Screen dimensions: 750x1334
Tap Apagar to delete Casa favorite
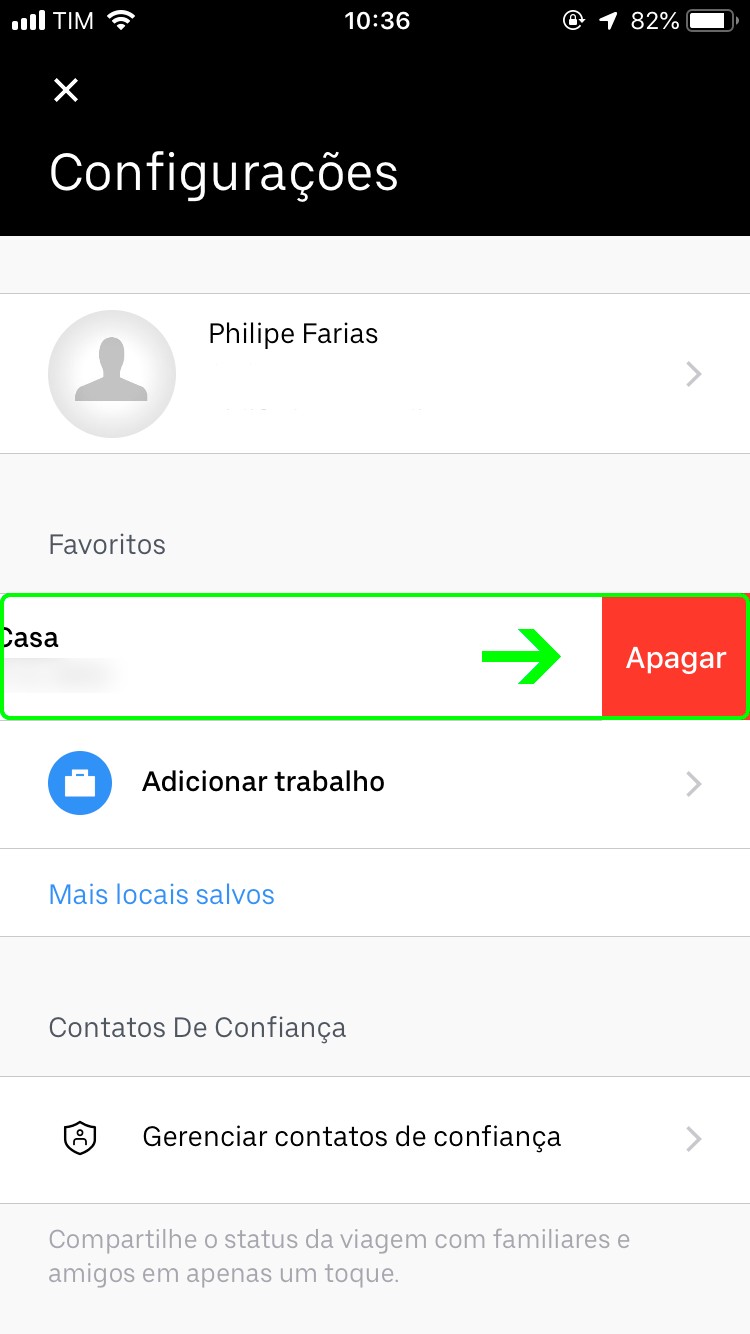pos(675,658)
